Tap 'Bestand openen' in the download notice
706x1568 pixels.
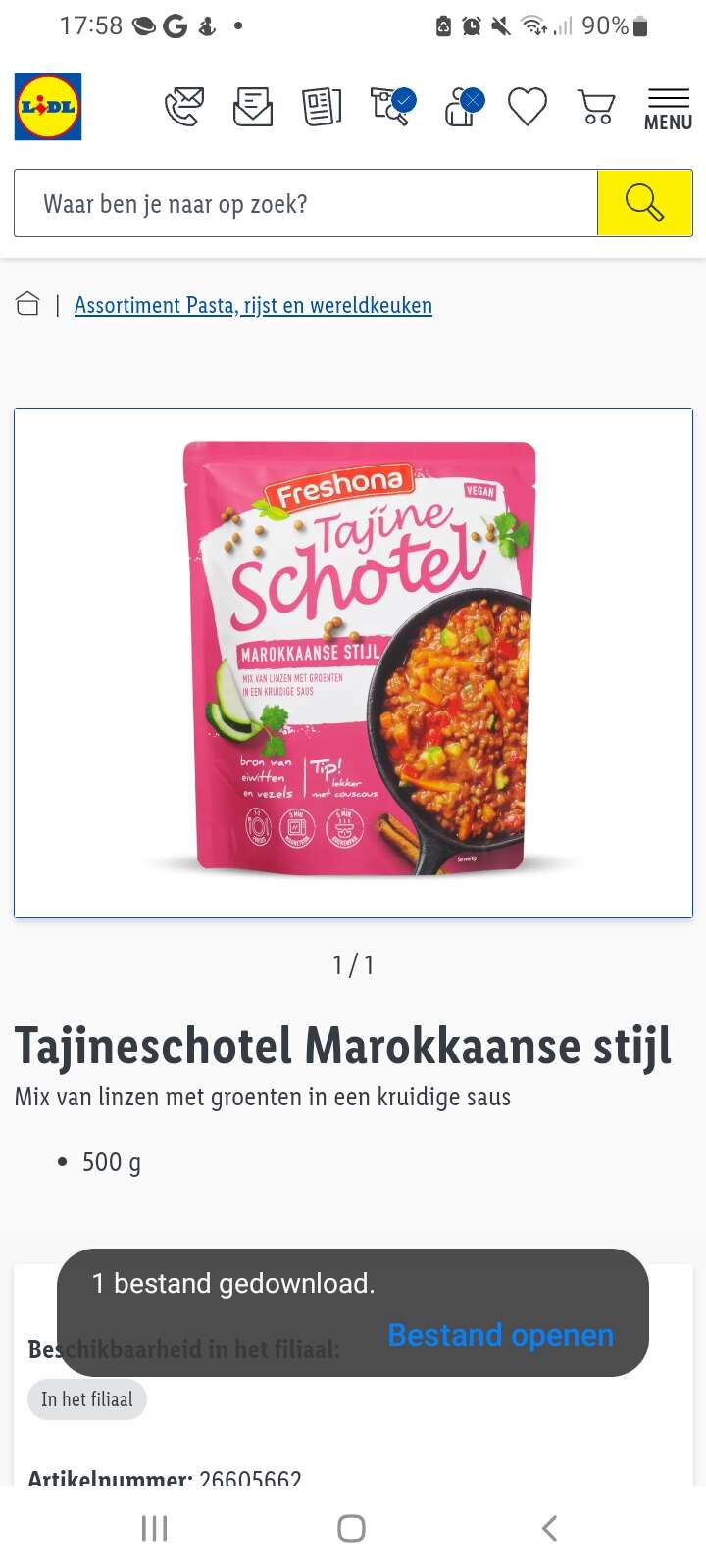coord(501,1335)
